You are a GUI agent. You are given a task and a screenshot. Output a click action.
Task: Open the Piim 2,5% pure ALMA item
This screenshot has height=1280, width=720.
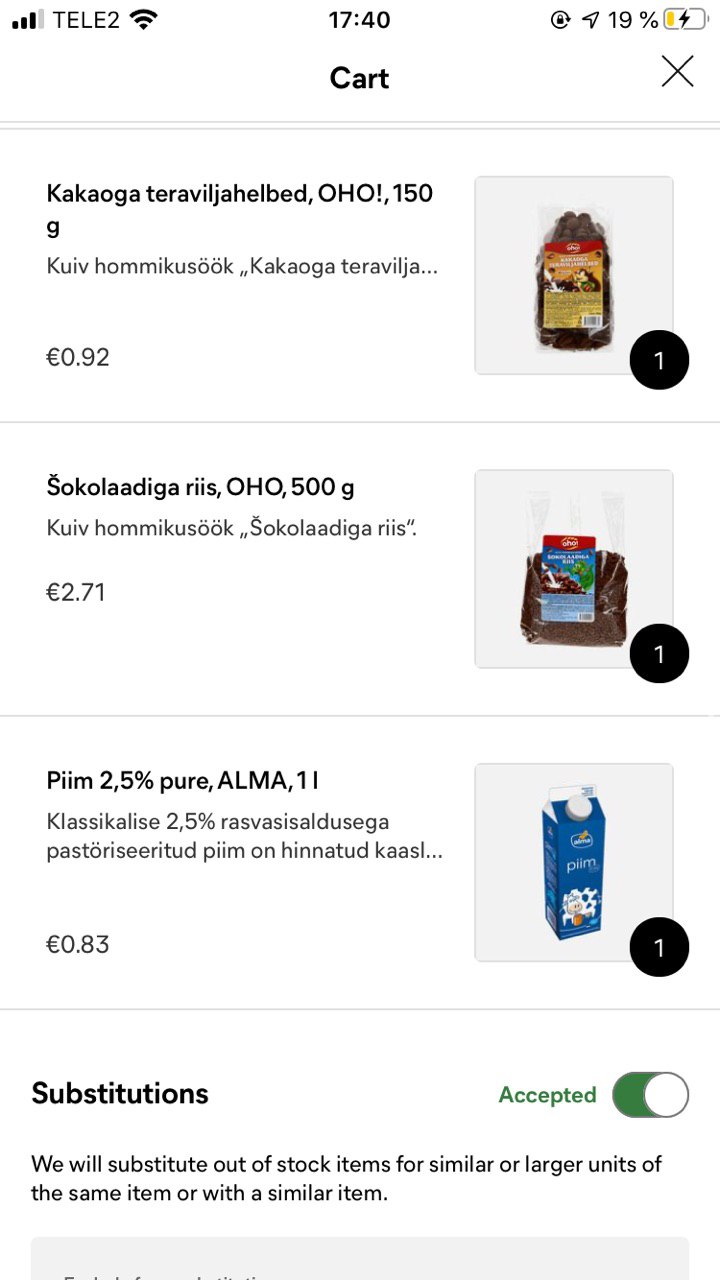pos(188,781)
